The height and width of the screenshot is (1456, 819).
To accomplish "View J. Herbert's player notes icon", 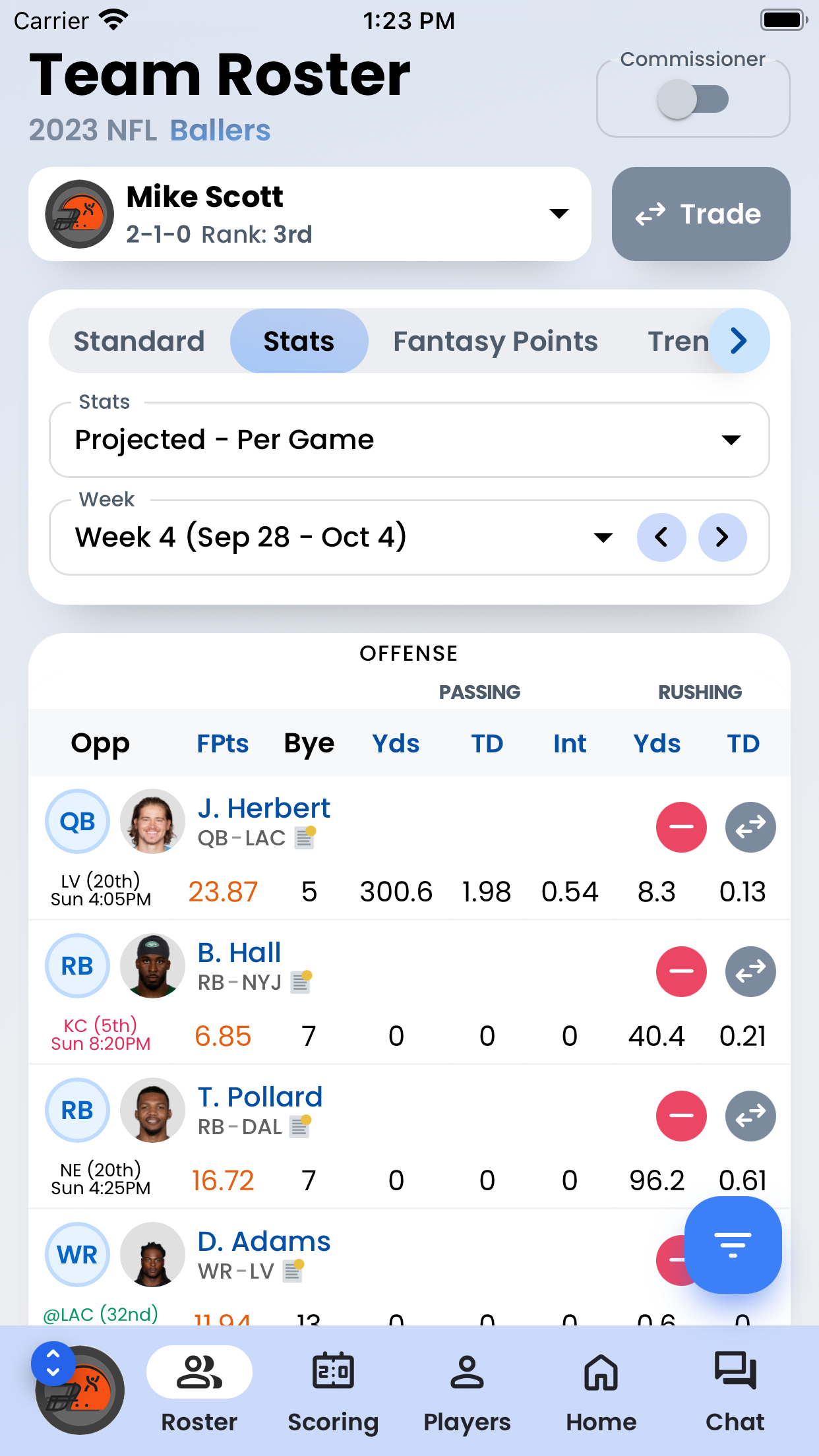I will 303,838.
